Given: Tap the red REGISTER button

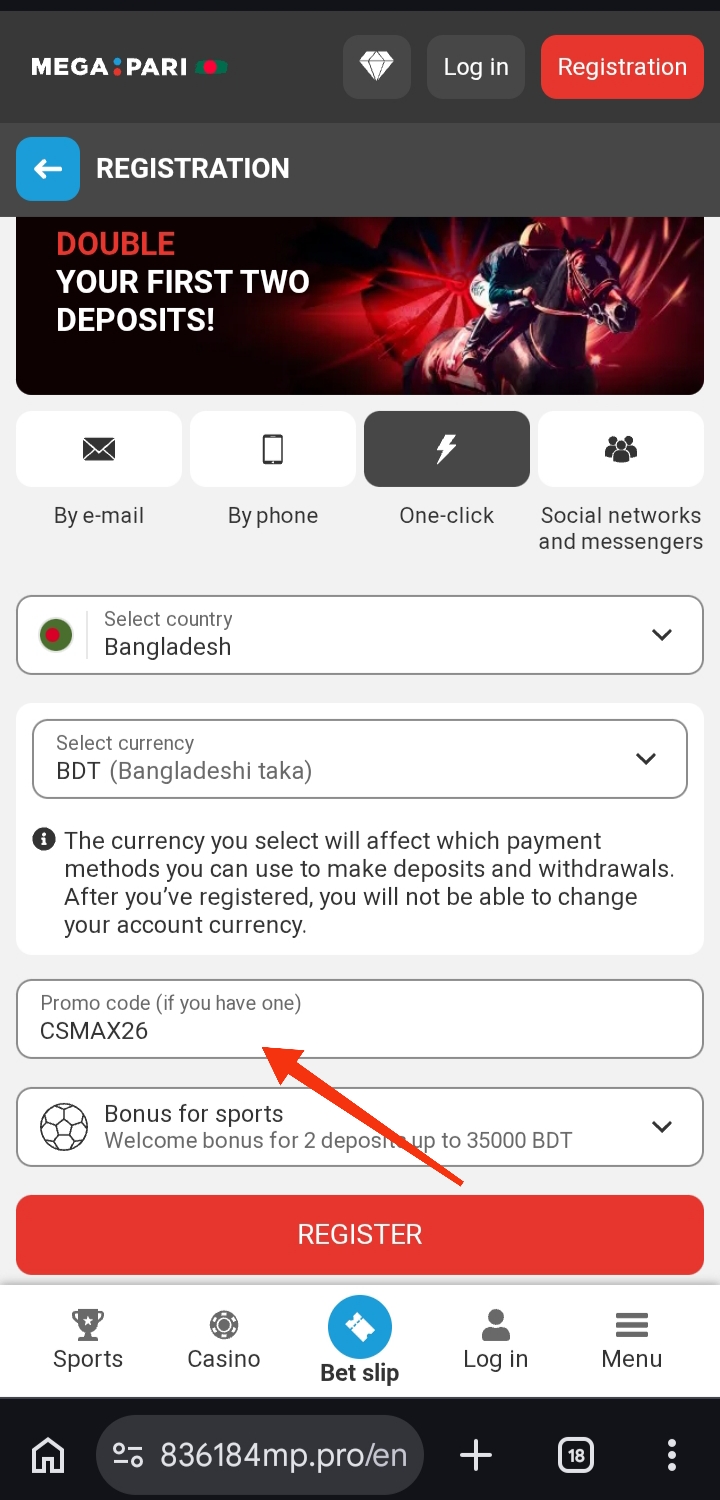Looking at the screenshot, I should pyautogui.click(x=360, y=1234).
